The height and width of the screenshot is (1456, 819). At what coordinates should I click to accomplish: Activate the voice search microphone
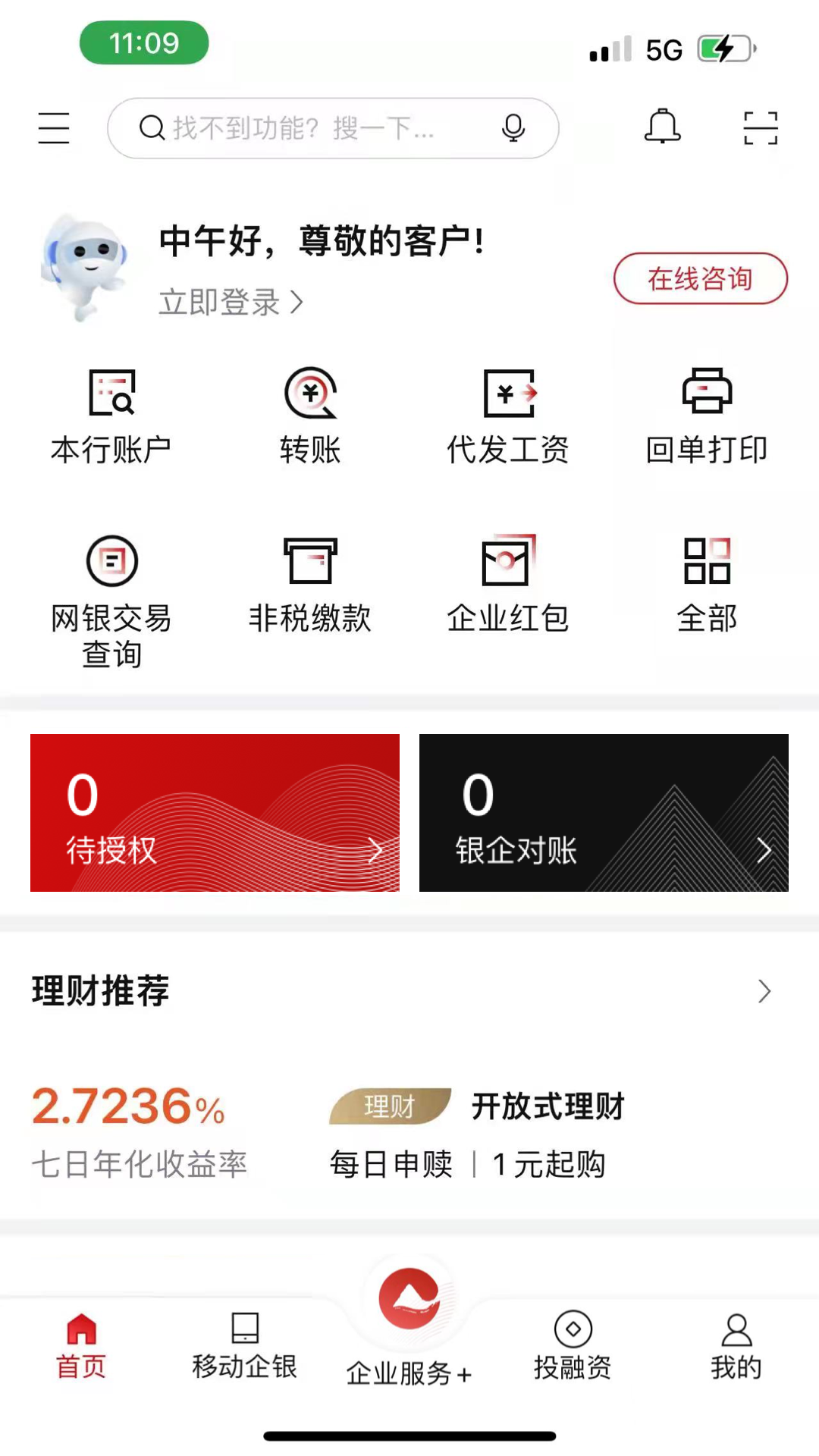[x=513, y=128]
